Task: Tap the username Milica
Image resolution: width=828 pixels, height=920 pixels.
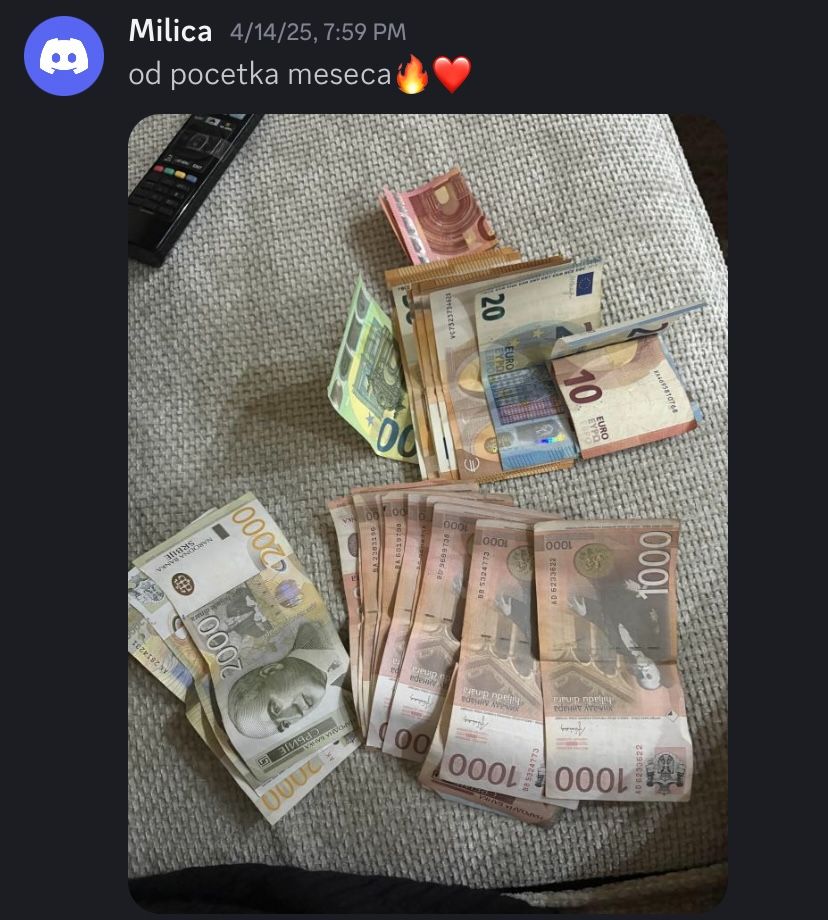Action: (170, 31)
